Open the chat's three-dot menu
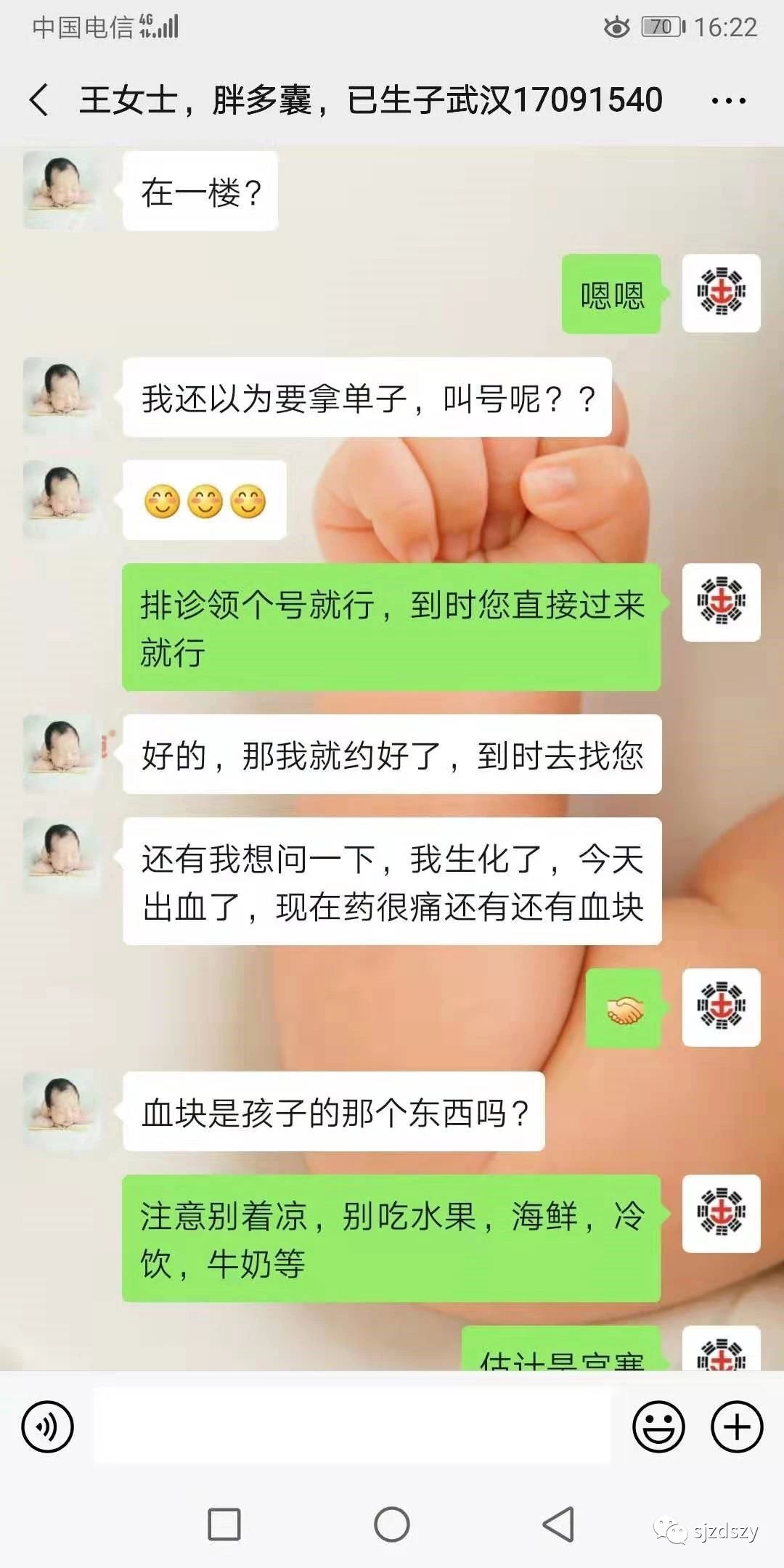Viewport: 784px width, 1568px height. click(728, 101)
